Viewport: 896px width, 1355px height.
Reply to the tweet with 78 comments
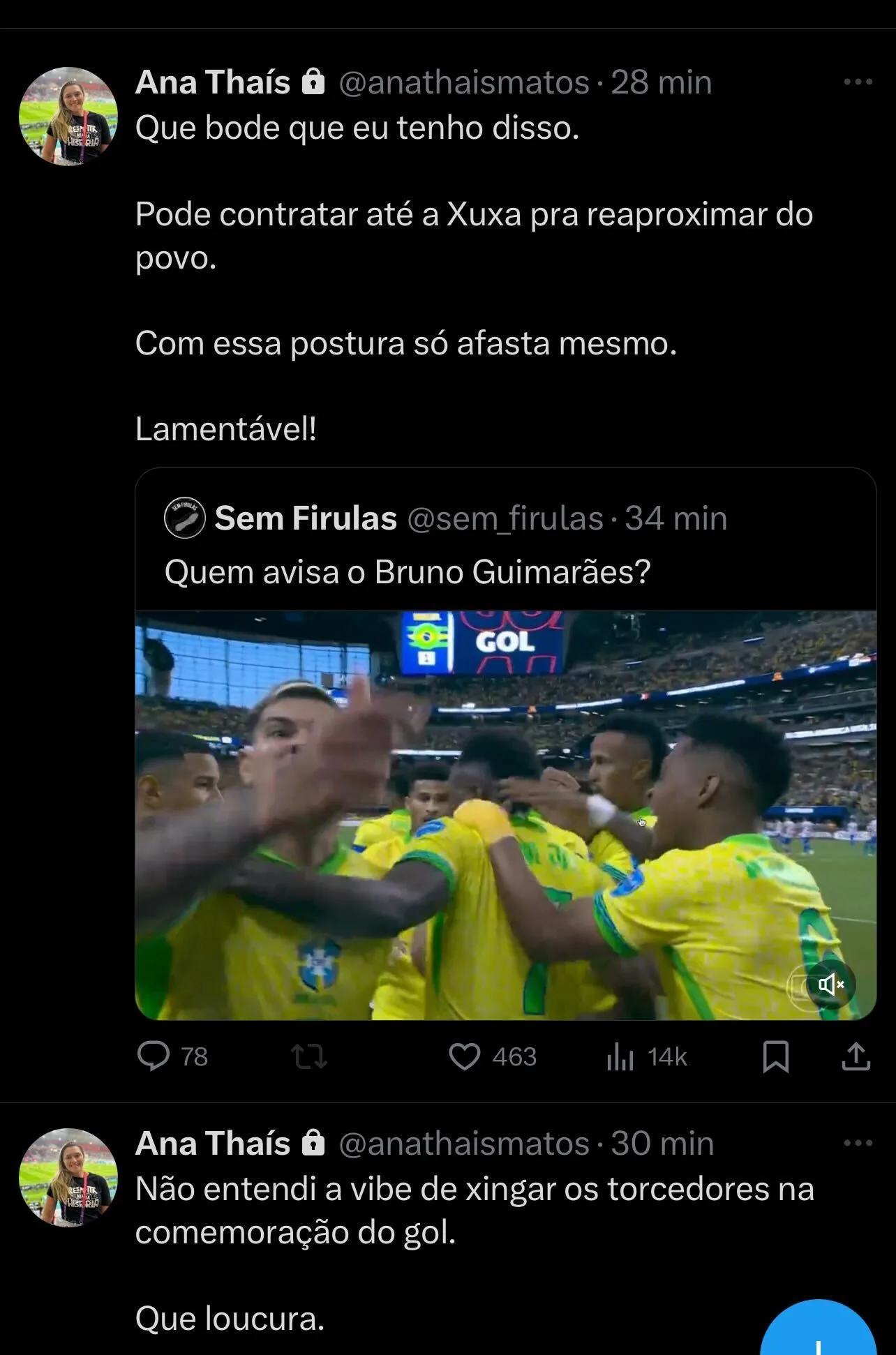pyautogui.click(x=154, y=1056)
